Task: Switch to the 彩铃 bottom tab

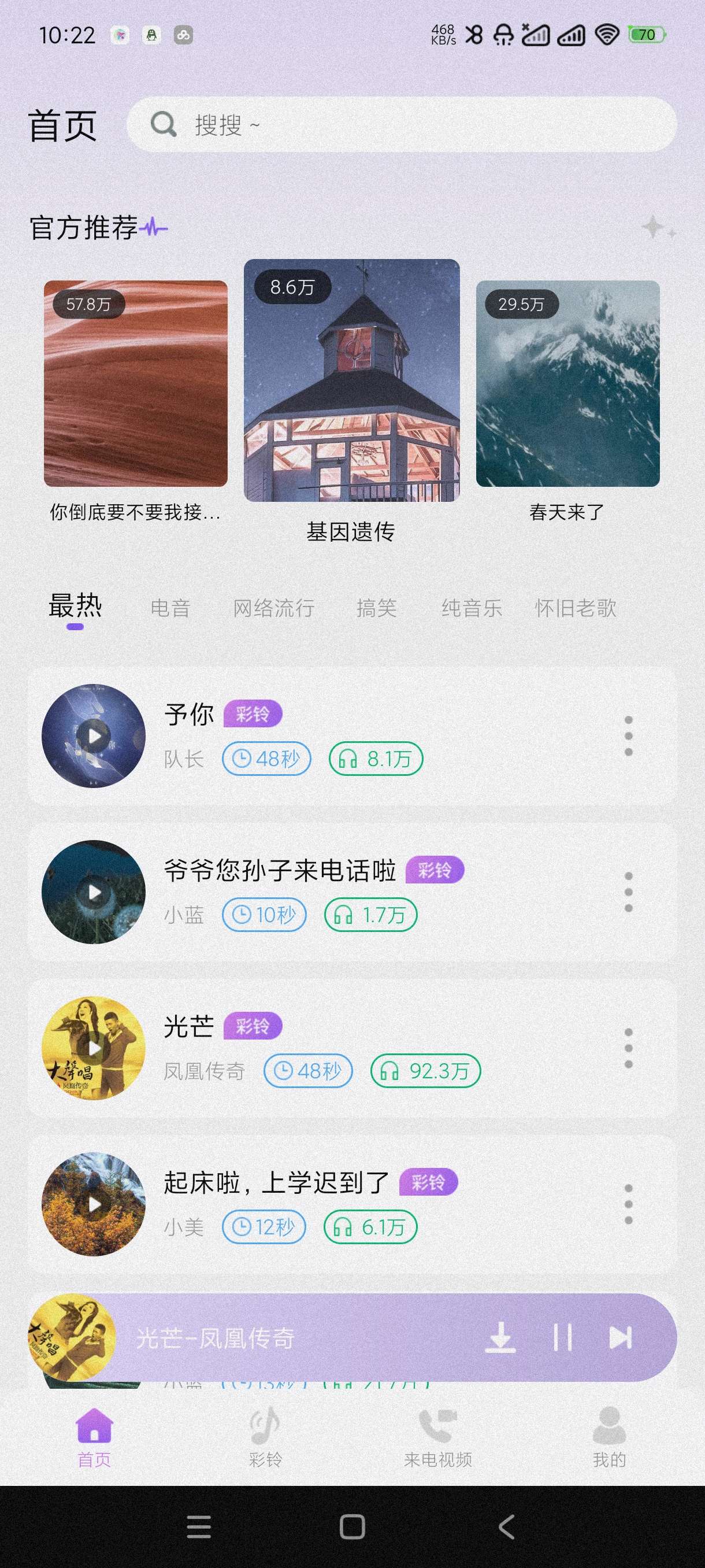Action: click(265, 1437)
